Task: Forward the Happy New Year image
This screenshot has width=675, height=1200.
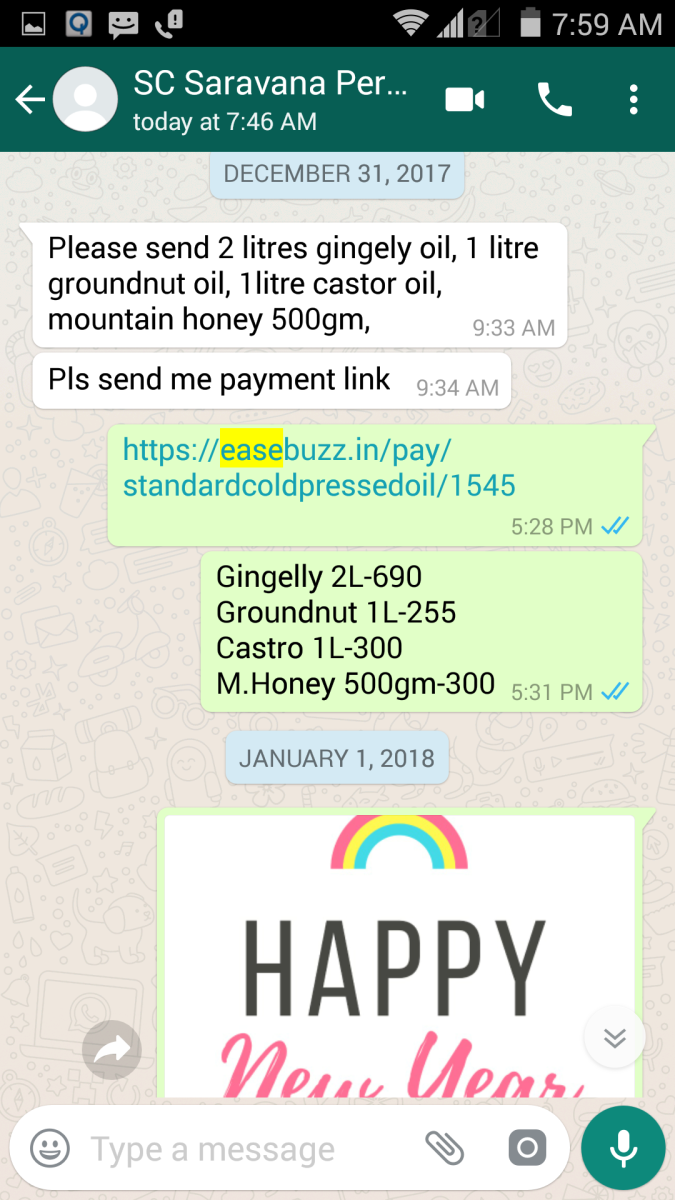Action: [111, 1050]
